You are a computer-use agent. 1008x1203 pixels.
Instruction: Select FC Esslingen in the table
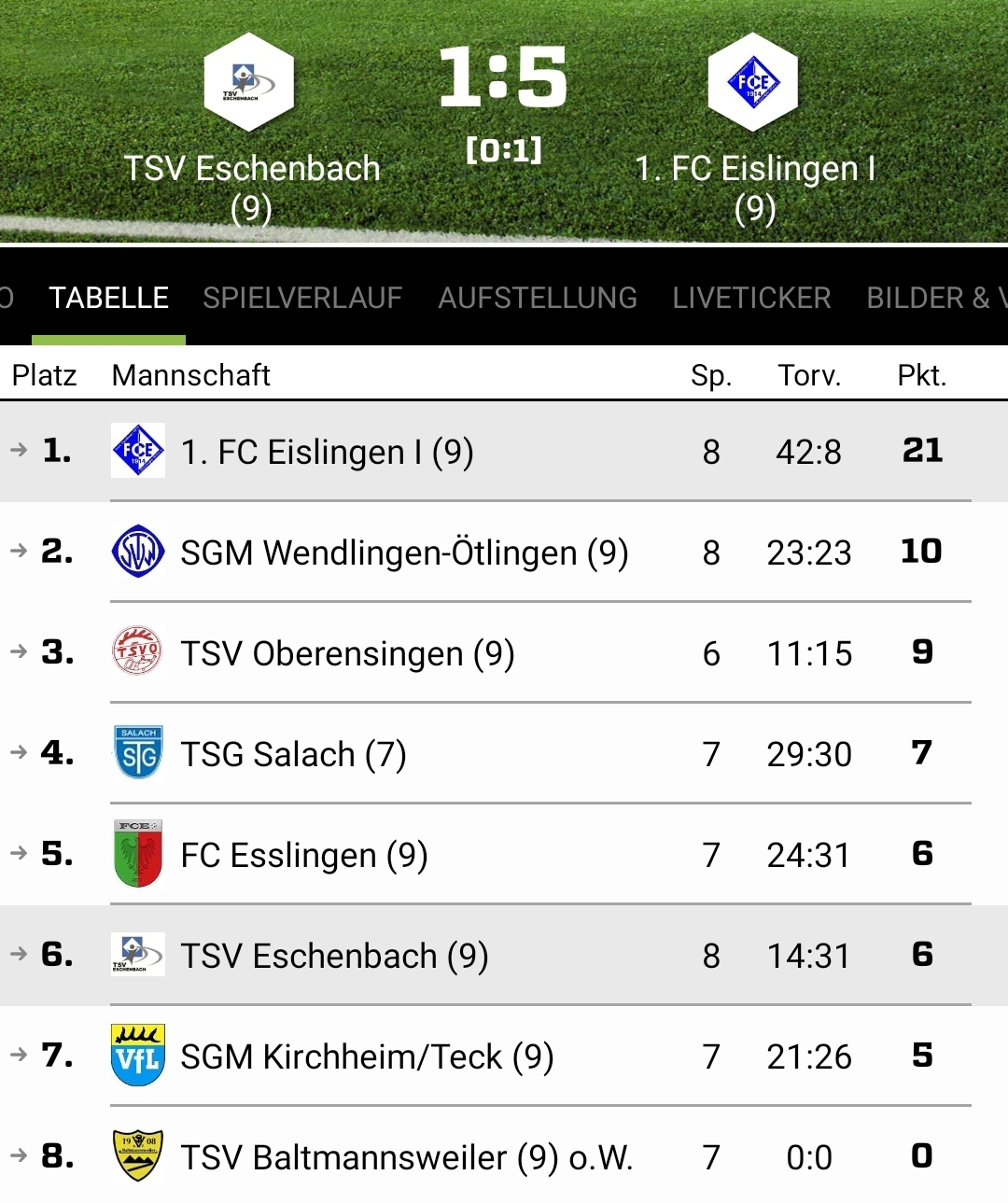[x=303, y=855]
